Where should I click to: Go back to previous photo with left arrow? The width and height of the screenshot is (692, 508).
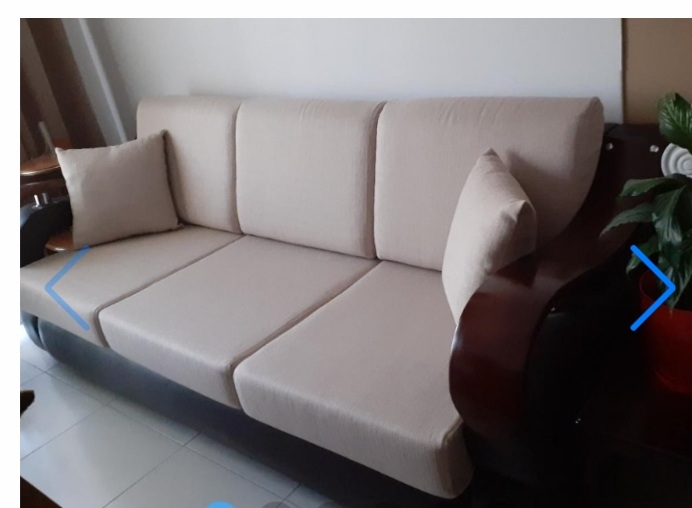(x=69, y=288)
